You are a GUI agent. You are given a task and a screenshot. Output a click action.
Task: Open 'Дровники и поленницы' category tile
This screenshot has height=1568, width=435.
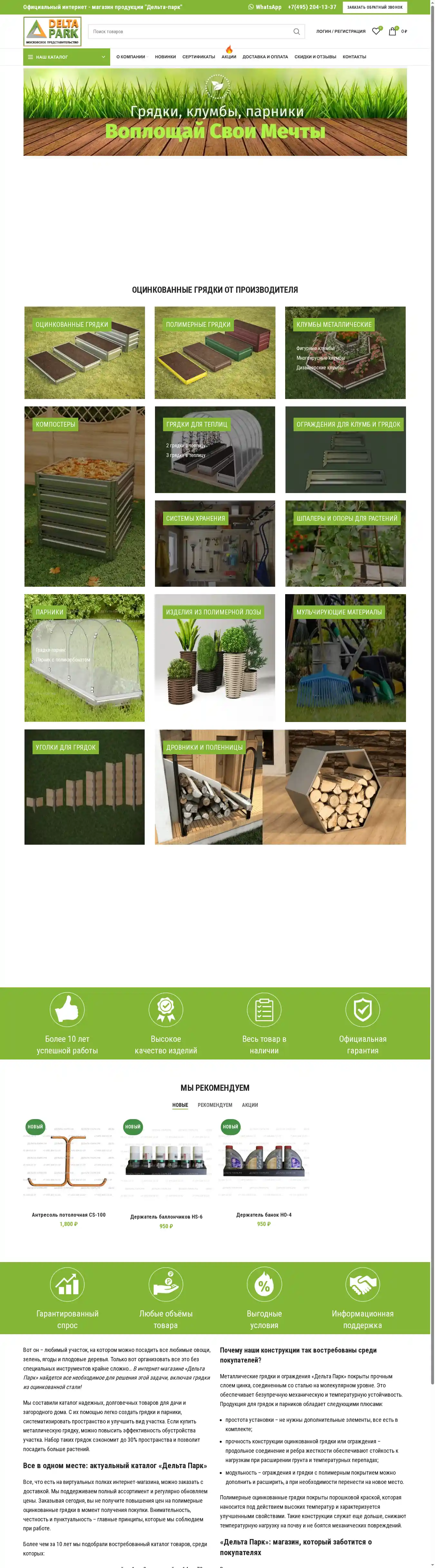tap(280, 786)
